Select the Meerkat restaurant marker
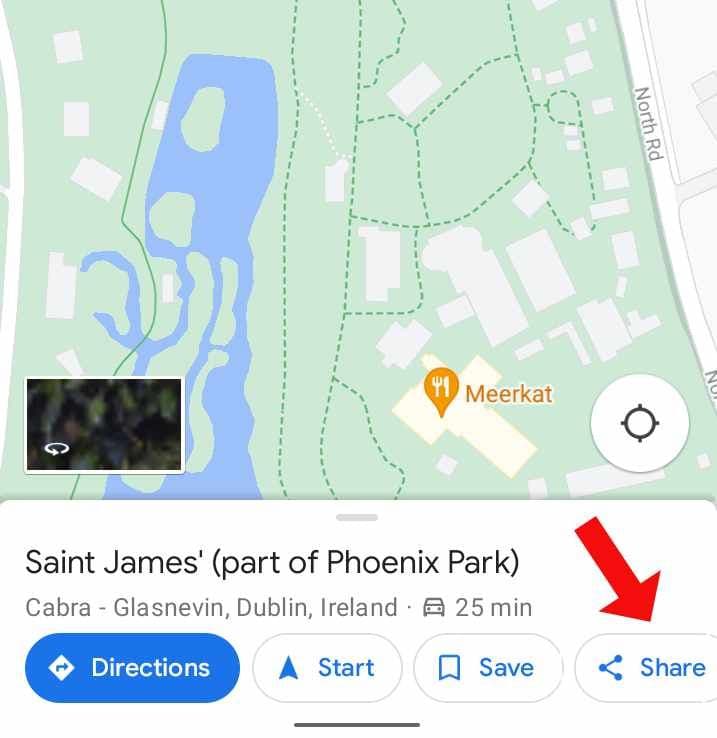717x738 pixels. coord(441,388)
